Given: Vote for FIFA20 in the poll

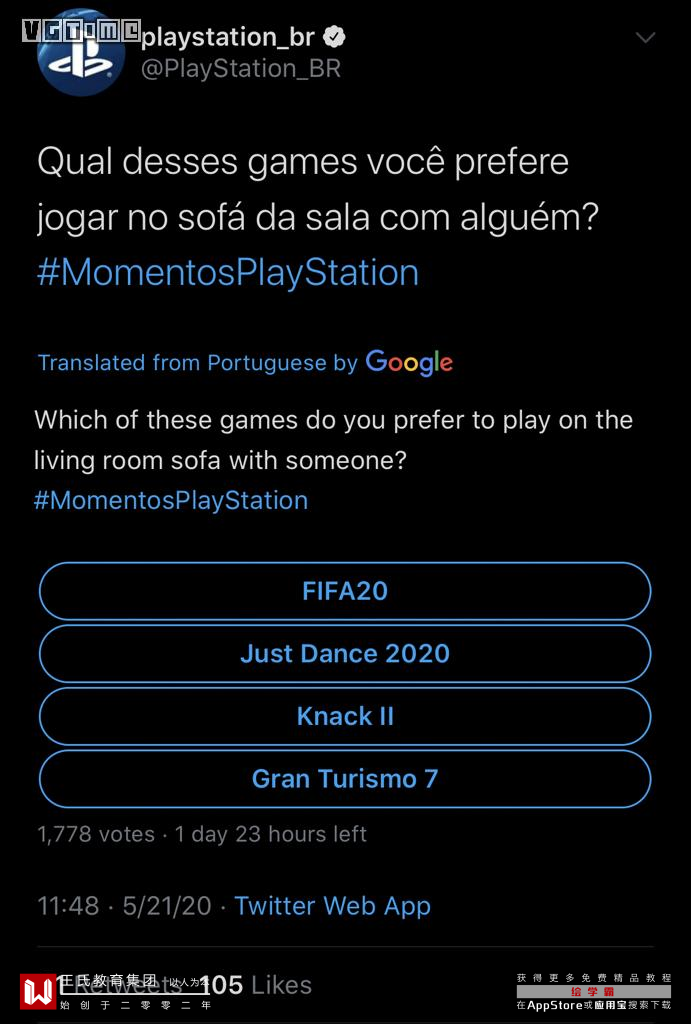Looking at the screenshot, I should (345, 591).
